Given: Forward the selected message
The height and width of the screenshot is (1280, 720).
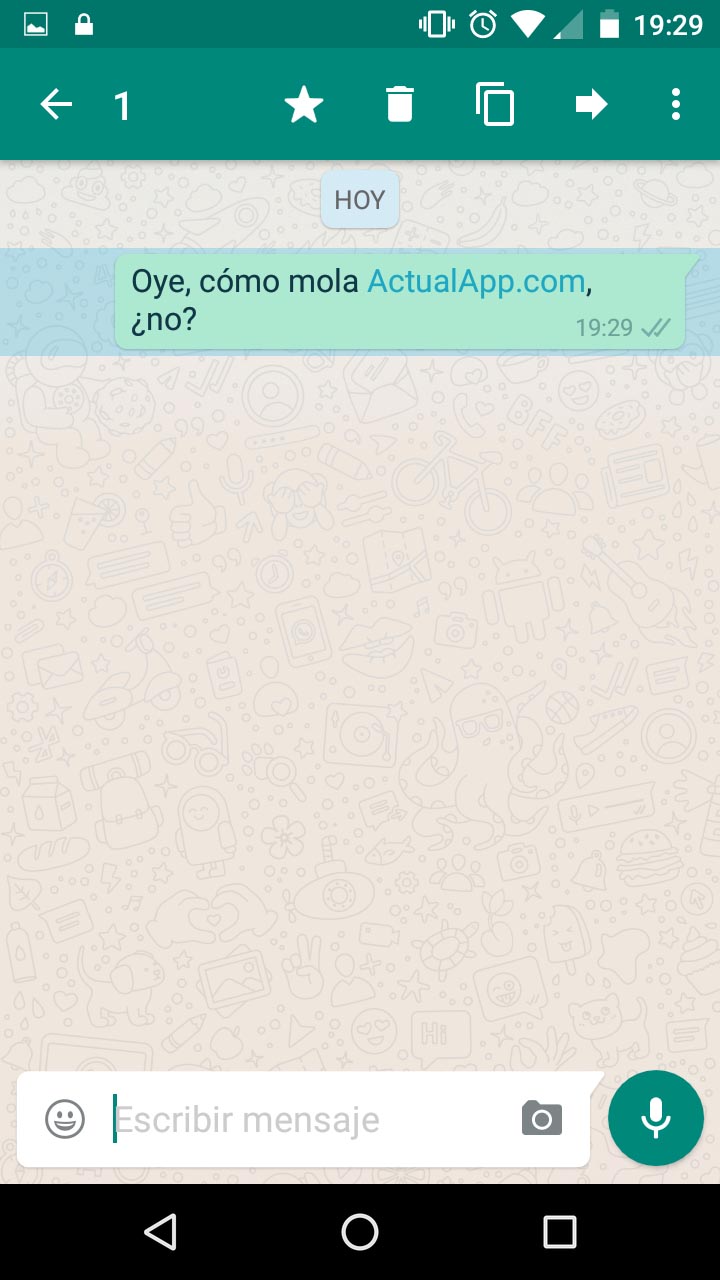Looking at the screenshot, I should (592, 104).
